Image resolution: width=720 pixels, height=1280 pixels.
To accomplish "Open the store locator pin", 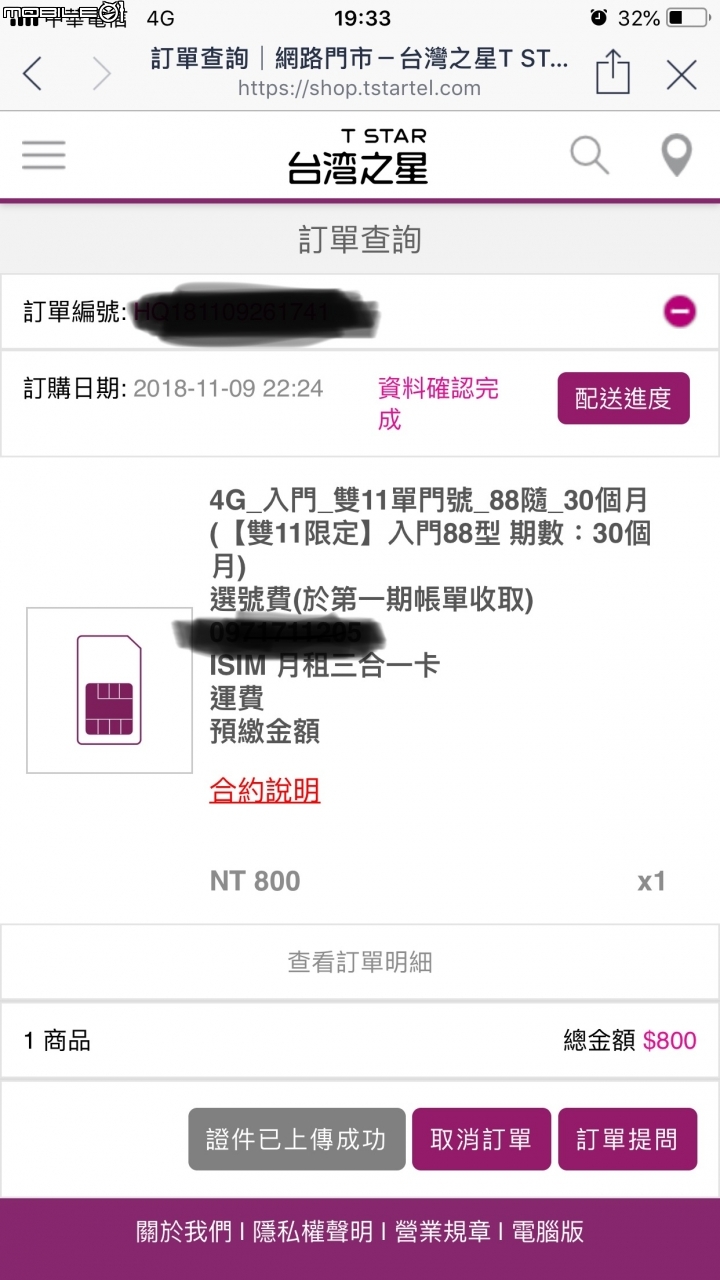I will click(677, 156).
